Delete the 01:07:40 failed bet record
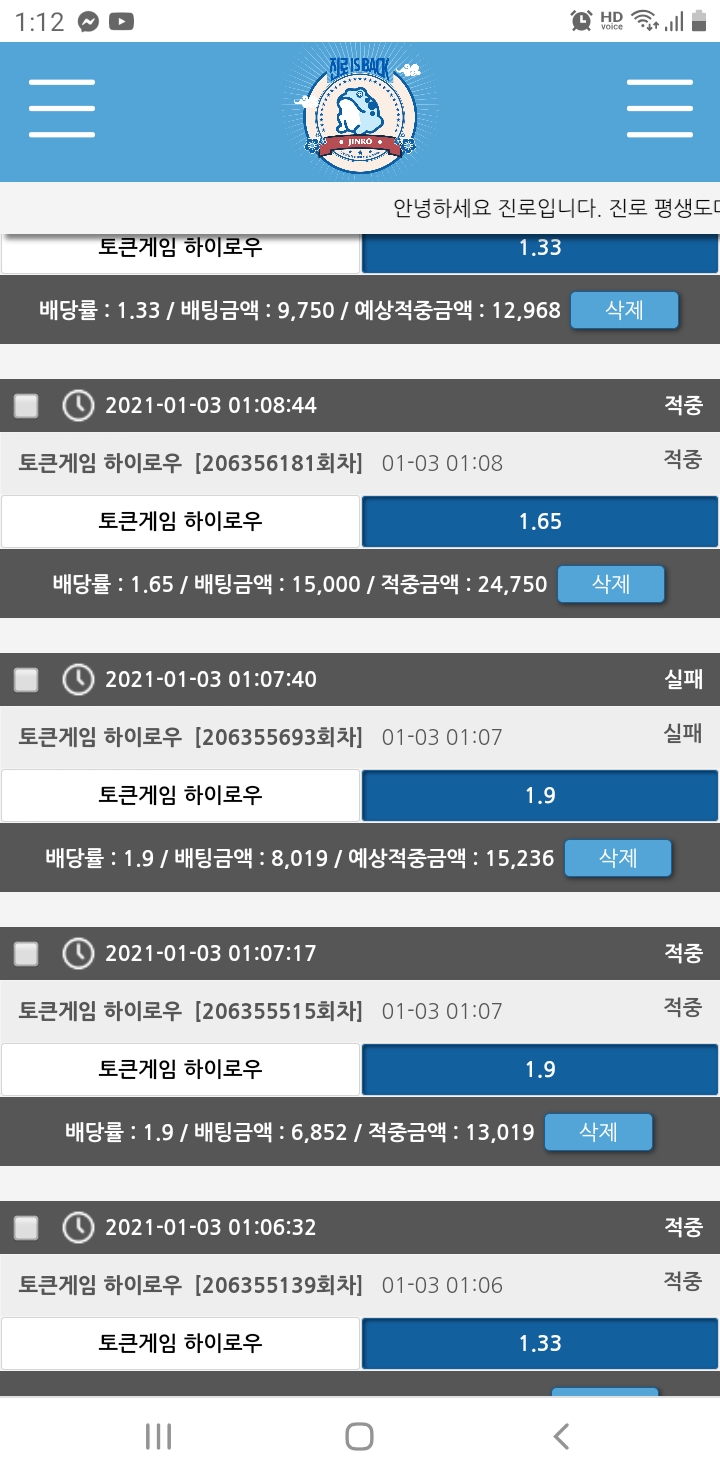This screenshot has height=1480, width=720. [x=617, y=858]
